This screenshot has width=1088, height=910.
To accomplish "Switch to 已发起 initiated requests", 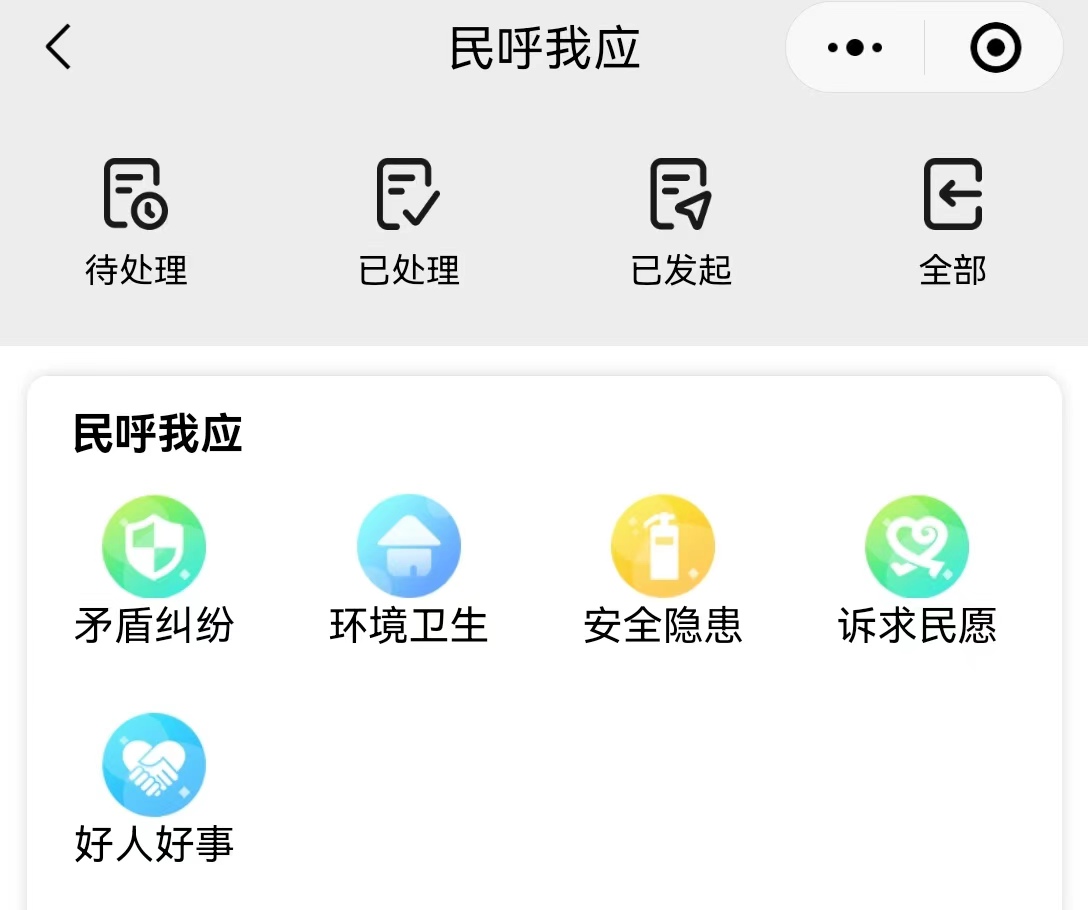I will coord(681,221).
